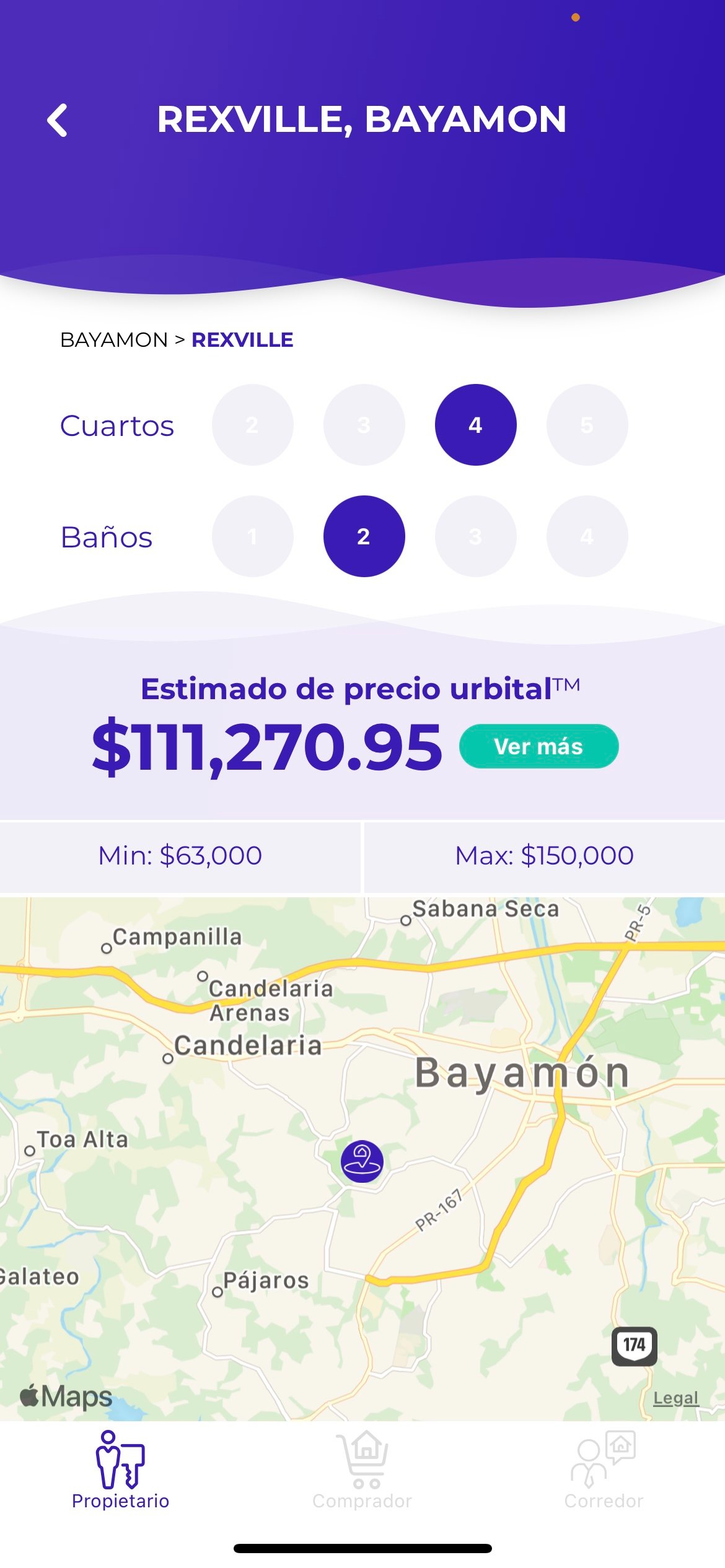Choose 3 bathrooms under Baños
This screenshot has width=725, height=1568.
point(475,536)
